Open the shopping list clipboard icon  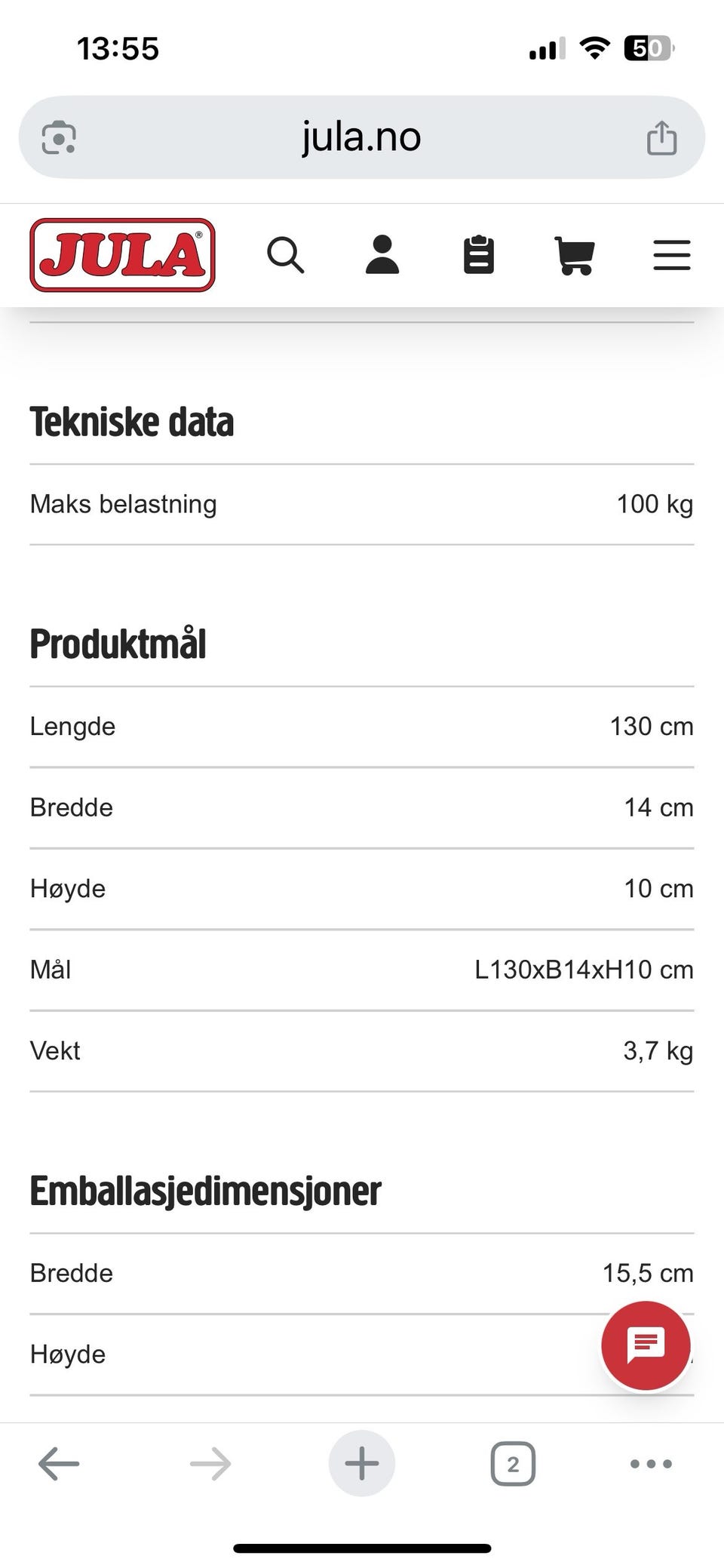coord(479,255)
